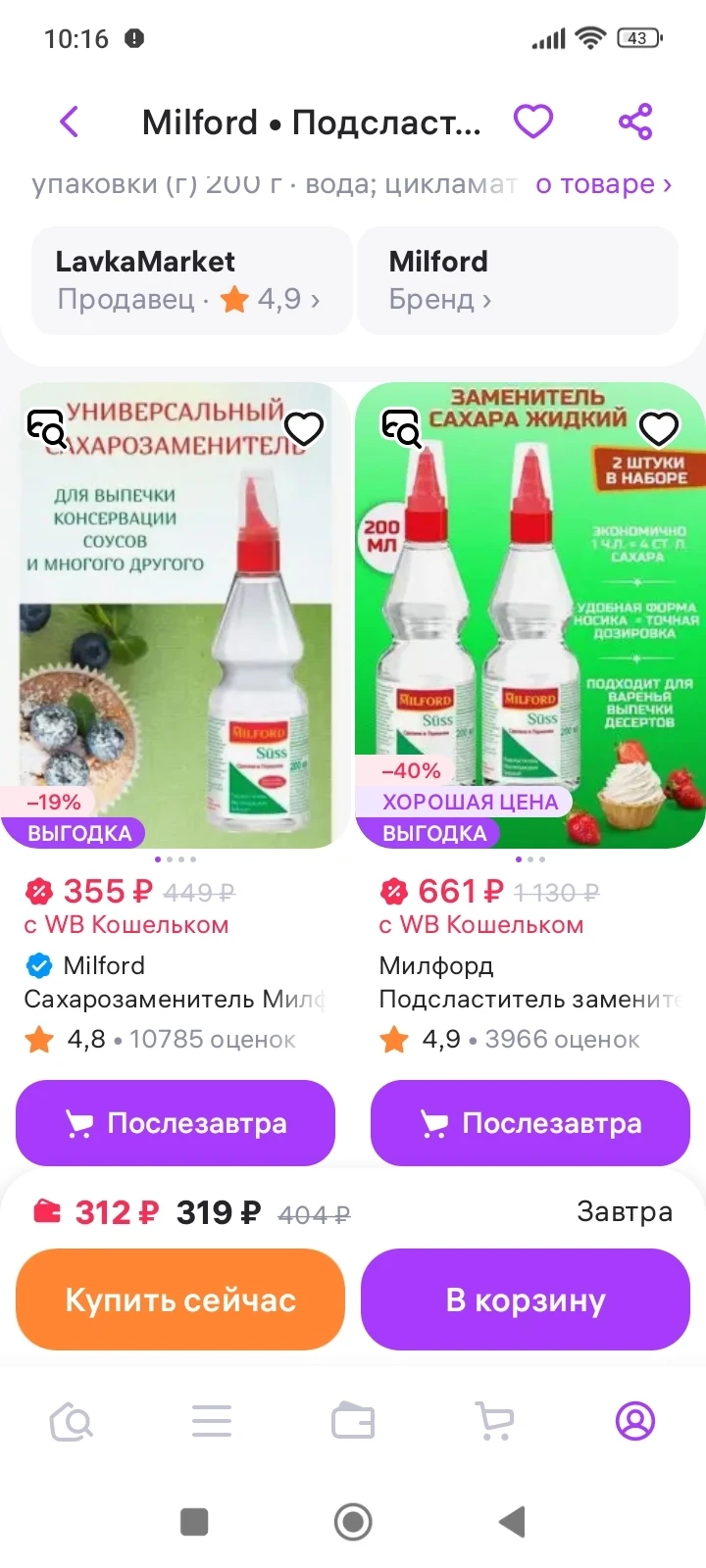Switch to the home search tab
Screen dimensions: 706x1568
[x=71, y=1421]
